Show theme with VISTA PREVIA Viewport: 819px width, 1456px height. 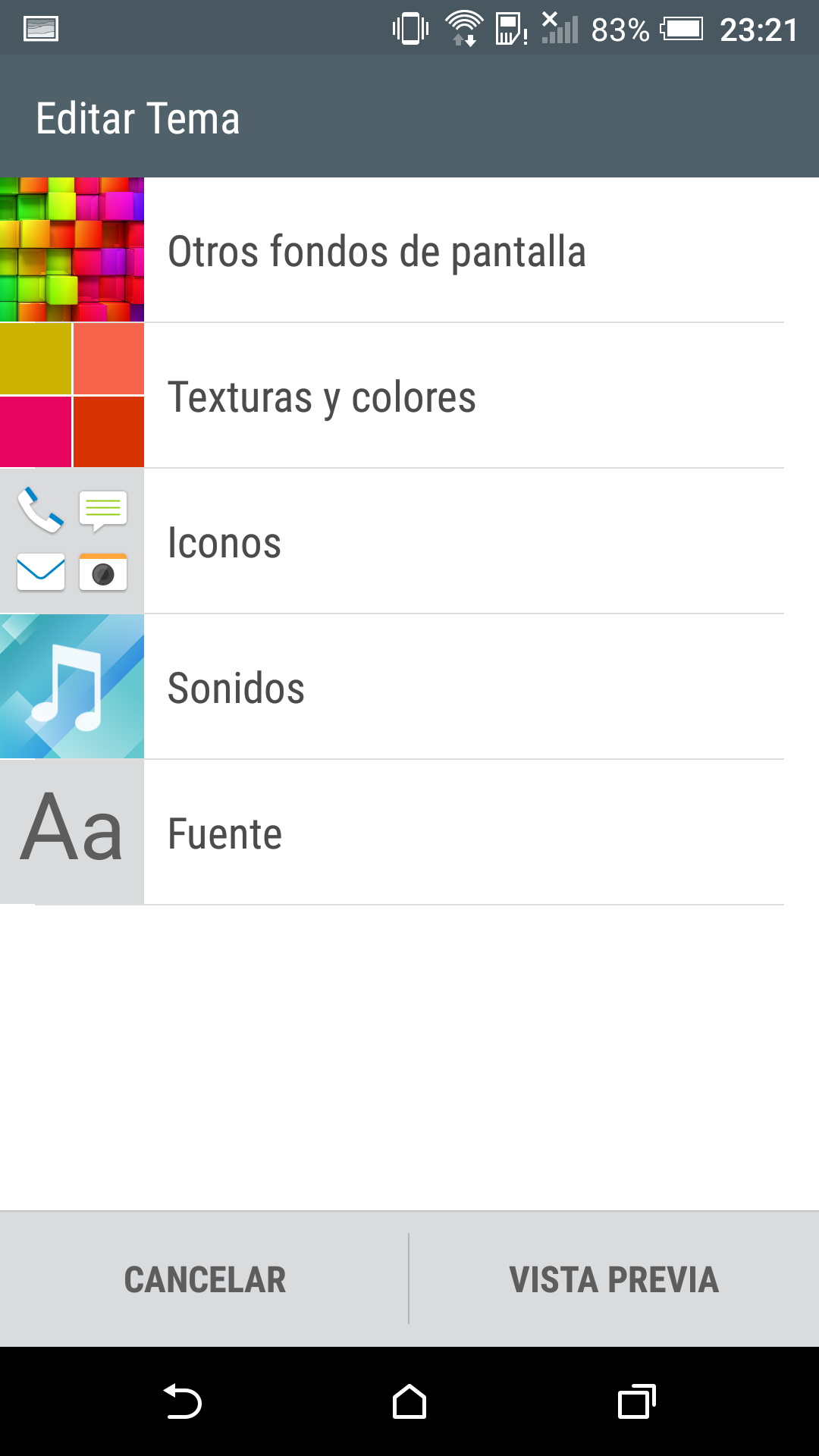pos(614,1280)
